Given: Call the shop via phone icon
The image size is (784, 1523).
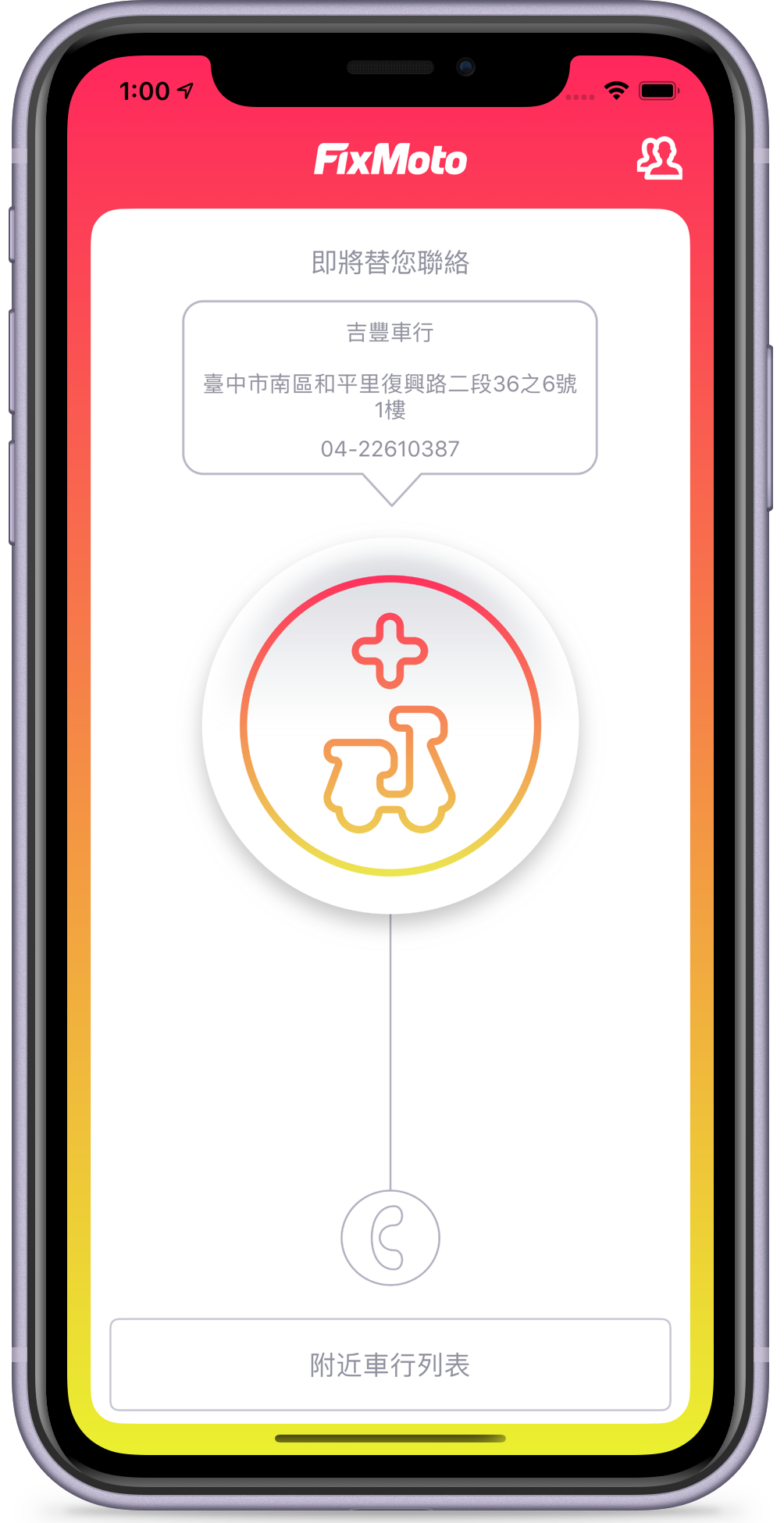Looking at the screenshot, I should tap(390, 1238).
